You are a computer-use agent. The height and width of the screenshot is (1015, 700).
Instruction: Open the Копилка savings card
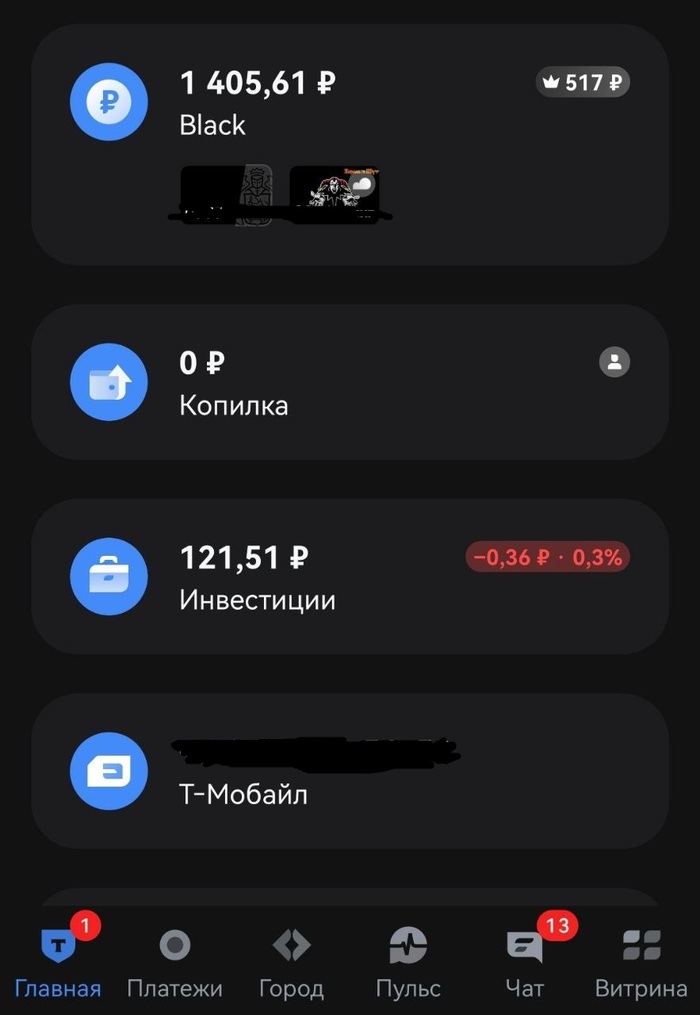[350, 382]
